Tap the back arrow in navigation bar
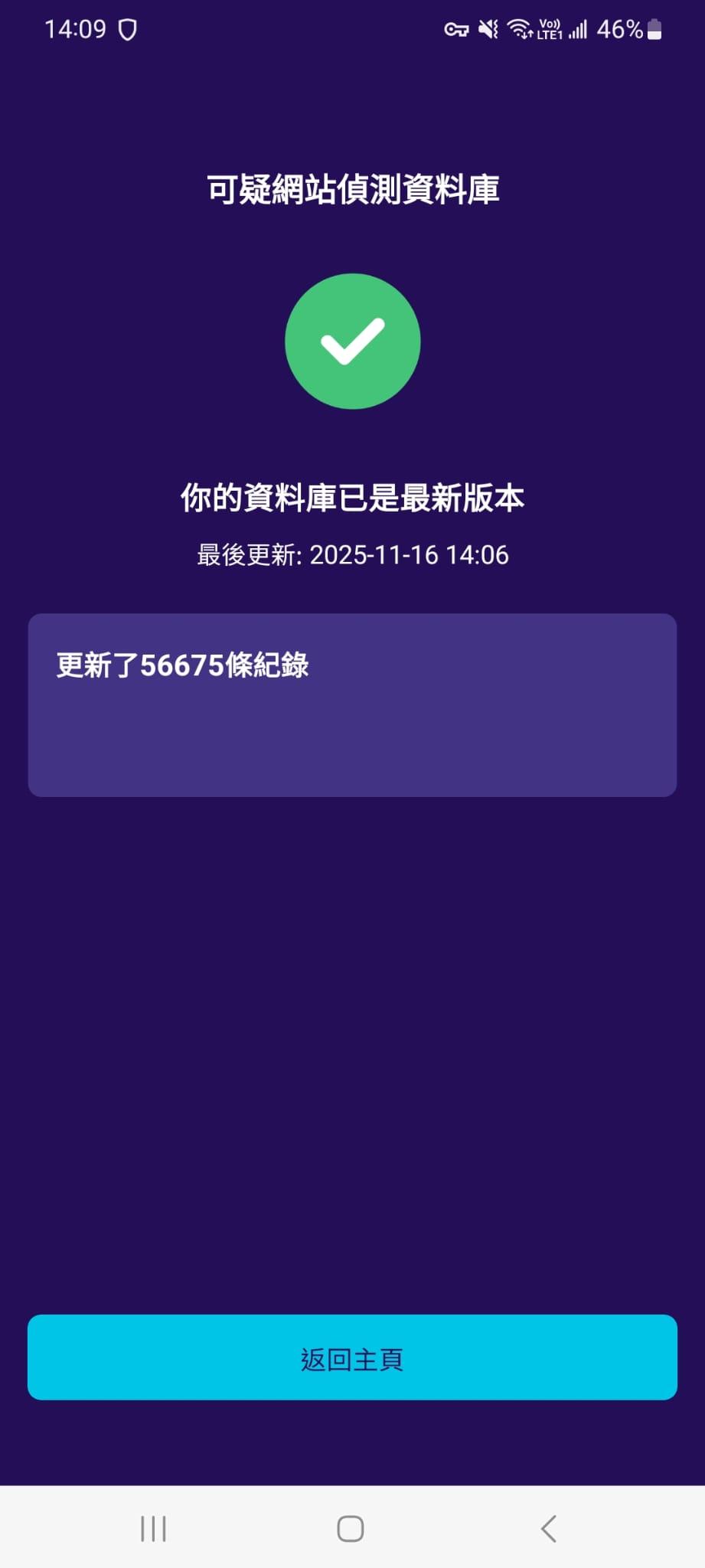 click(548, 1529)
